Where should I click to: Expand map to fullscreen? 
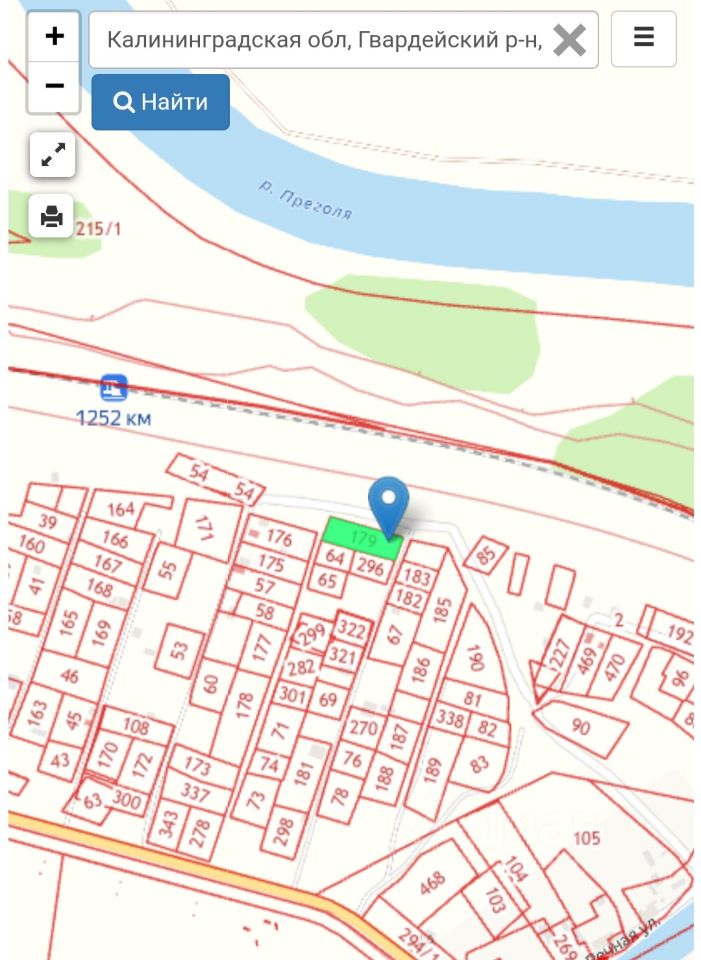tap(52, 154)
